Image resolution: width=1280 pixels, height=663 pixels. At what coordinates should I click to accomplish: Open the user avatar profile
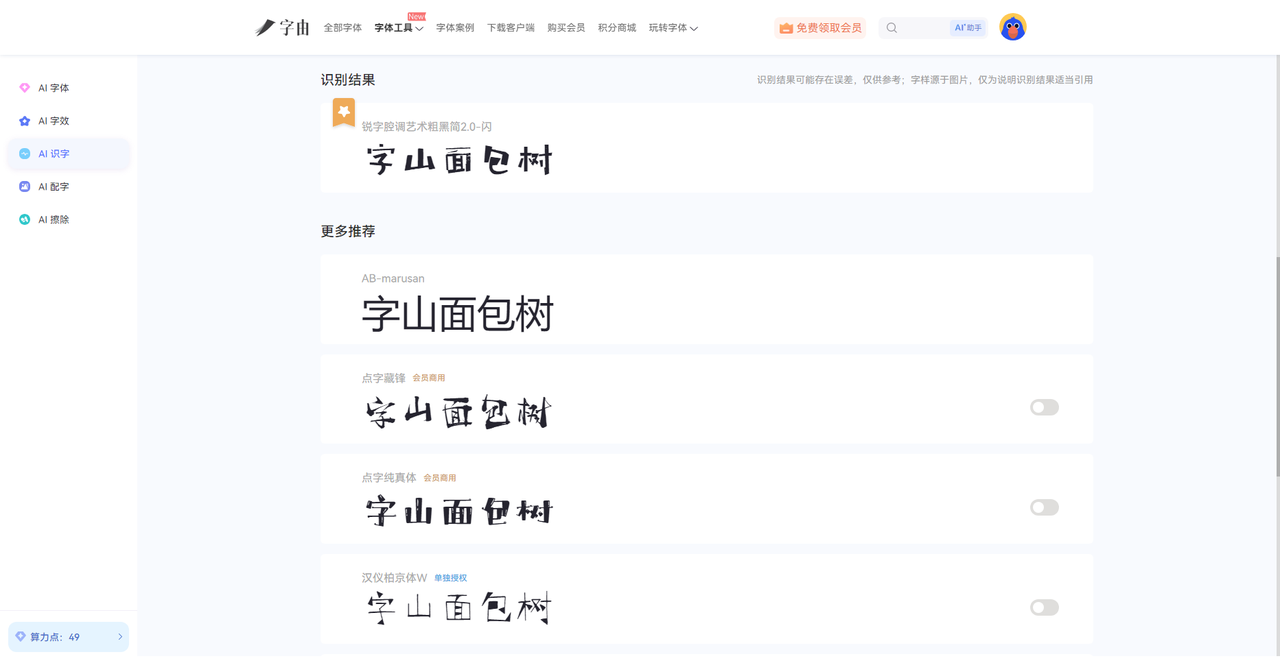pos(1012,28)
